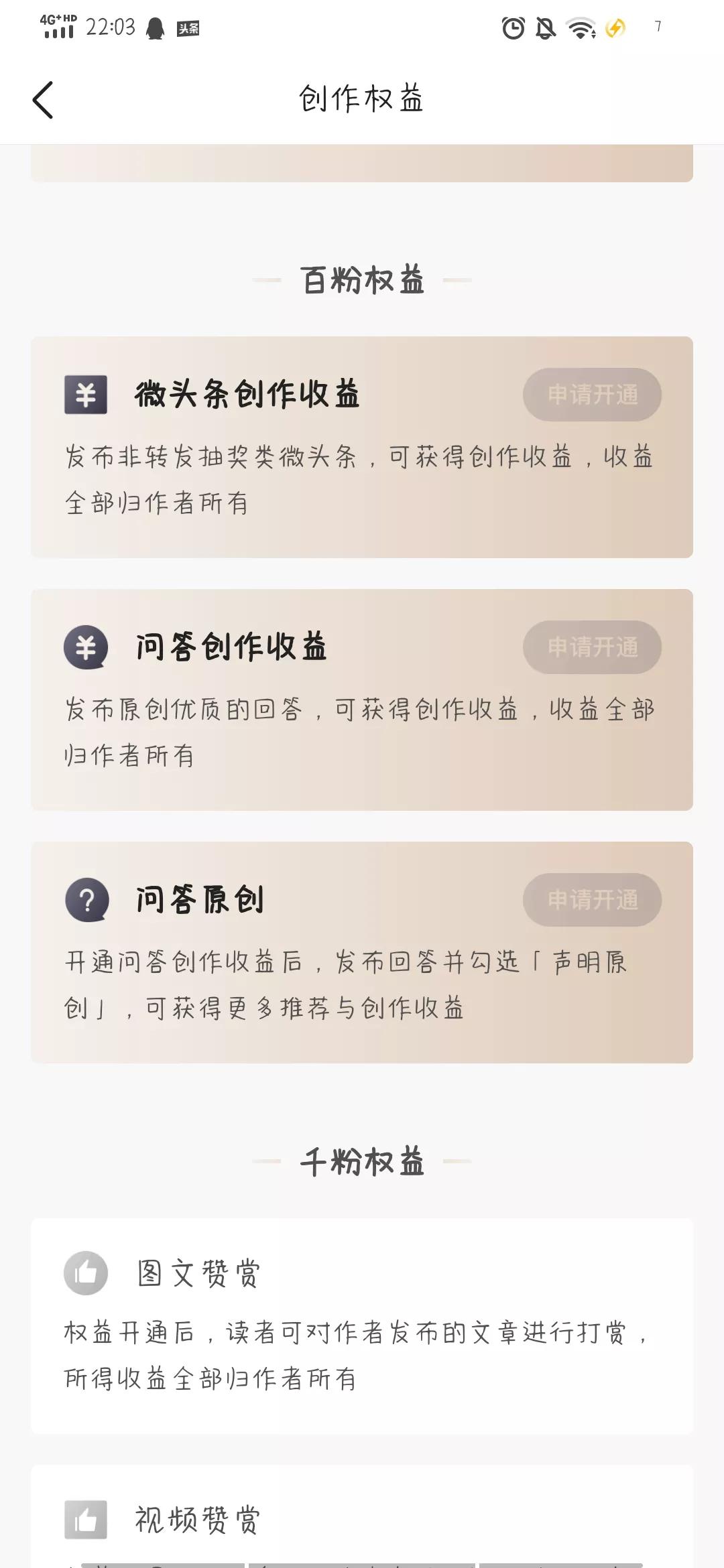The height and width of the screenshot is (1568, 724).
Task: Tap the battery saver lightning icon
Action: (x=616, y=29)
